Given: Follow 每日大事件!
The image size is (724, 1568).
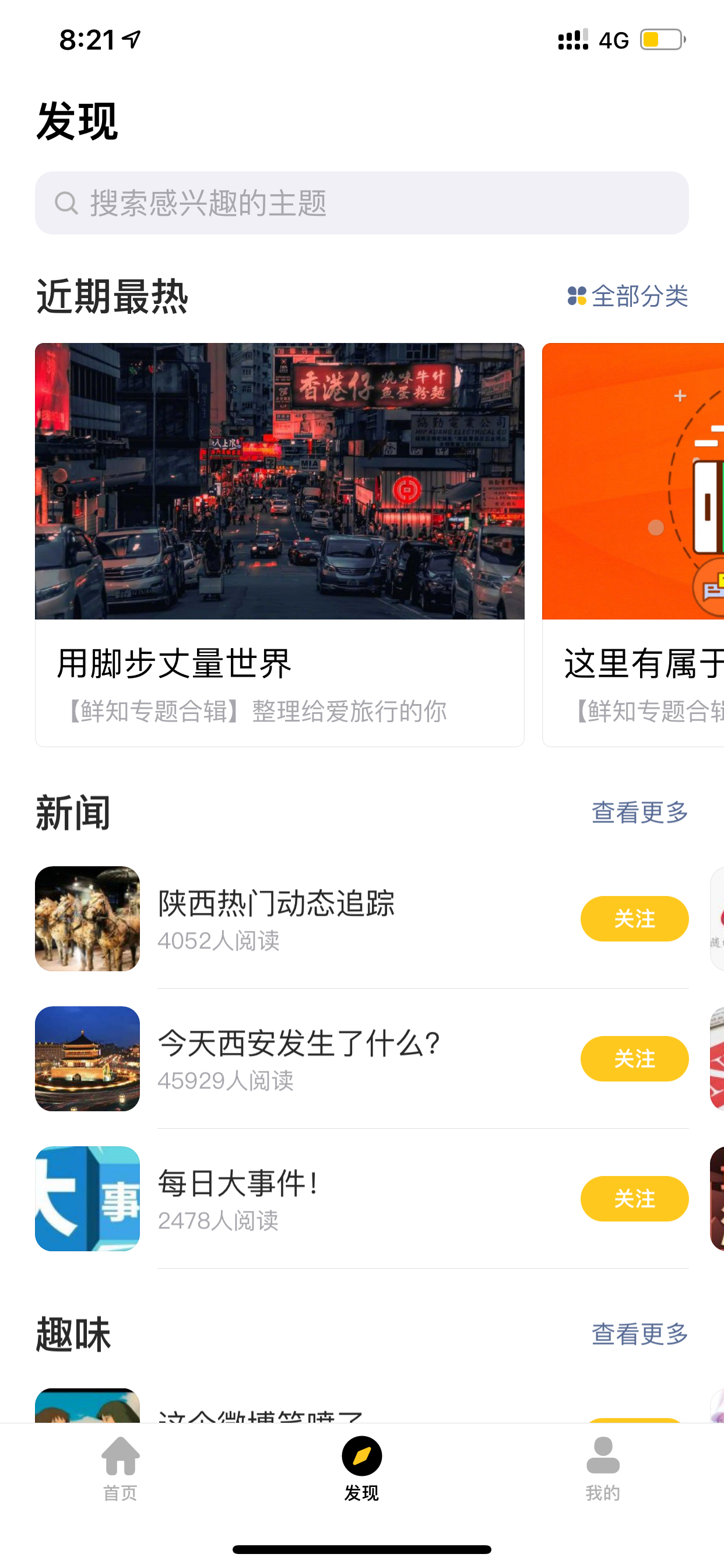Looking at the screenshot, I should 634,1199.
